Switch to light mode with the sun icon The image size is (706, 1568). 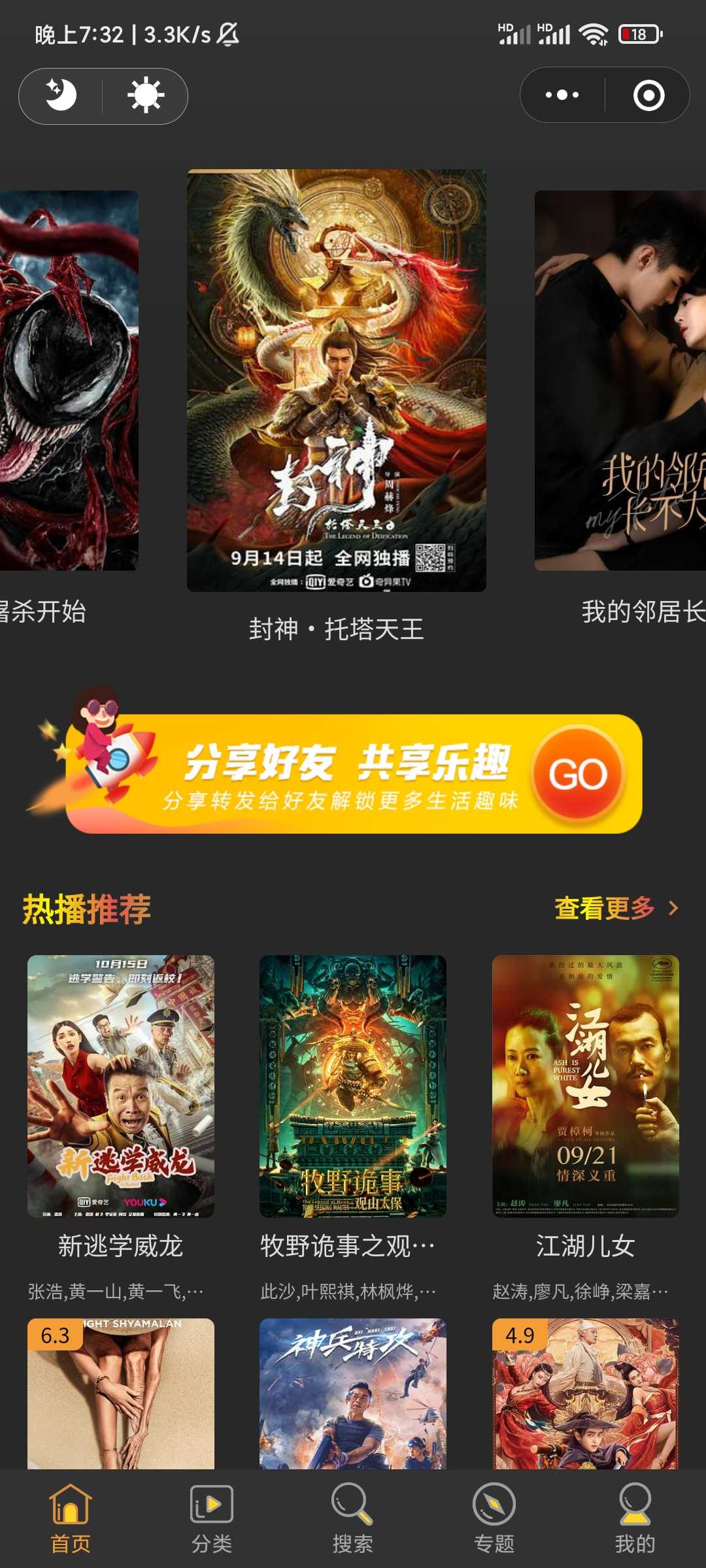(x=146, y=95)
